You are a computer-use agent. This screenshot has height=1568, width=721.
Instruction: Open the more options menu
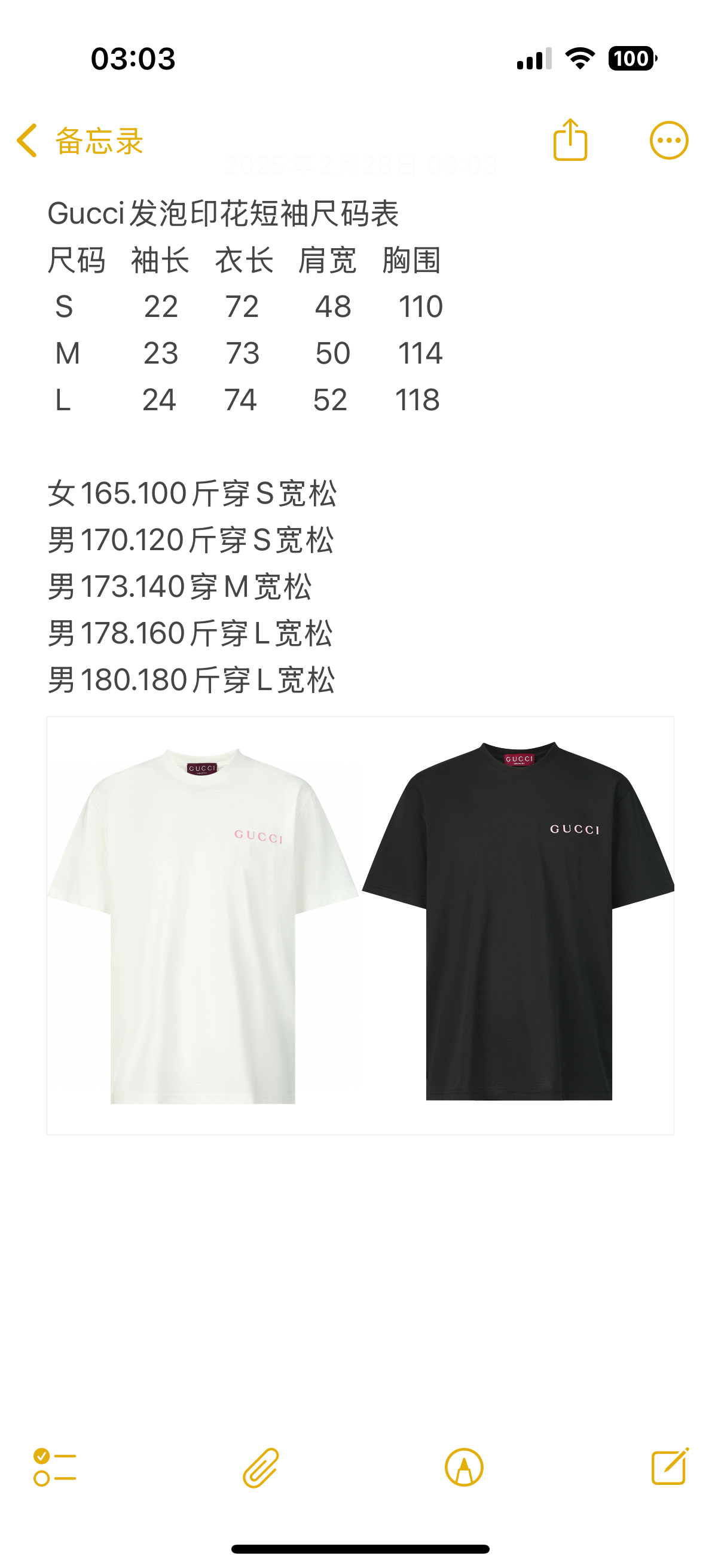(x=668, y=141)
